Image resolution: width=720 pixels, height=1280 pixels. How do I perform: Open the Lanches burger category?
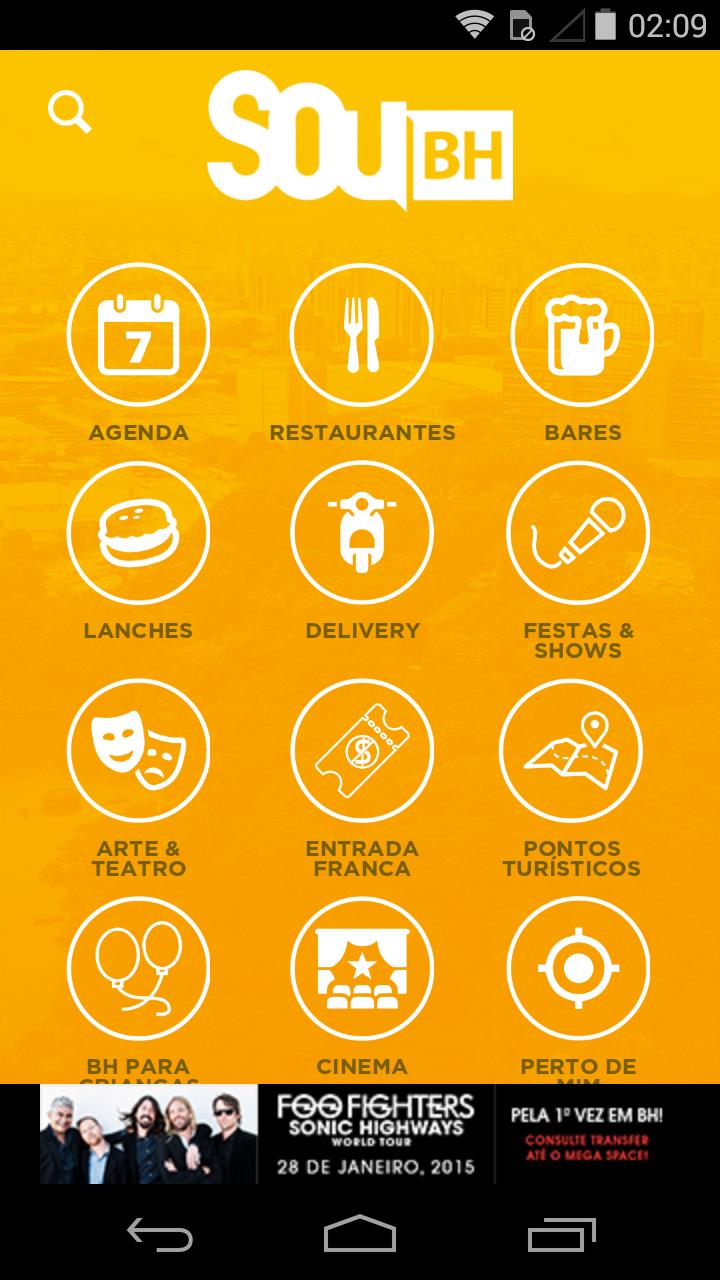tap(138, 531)
